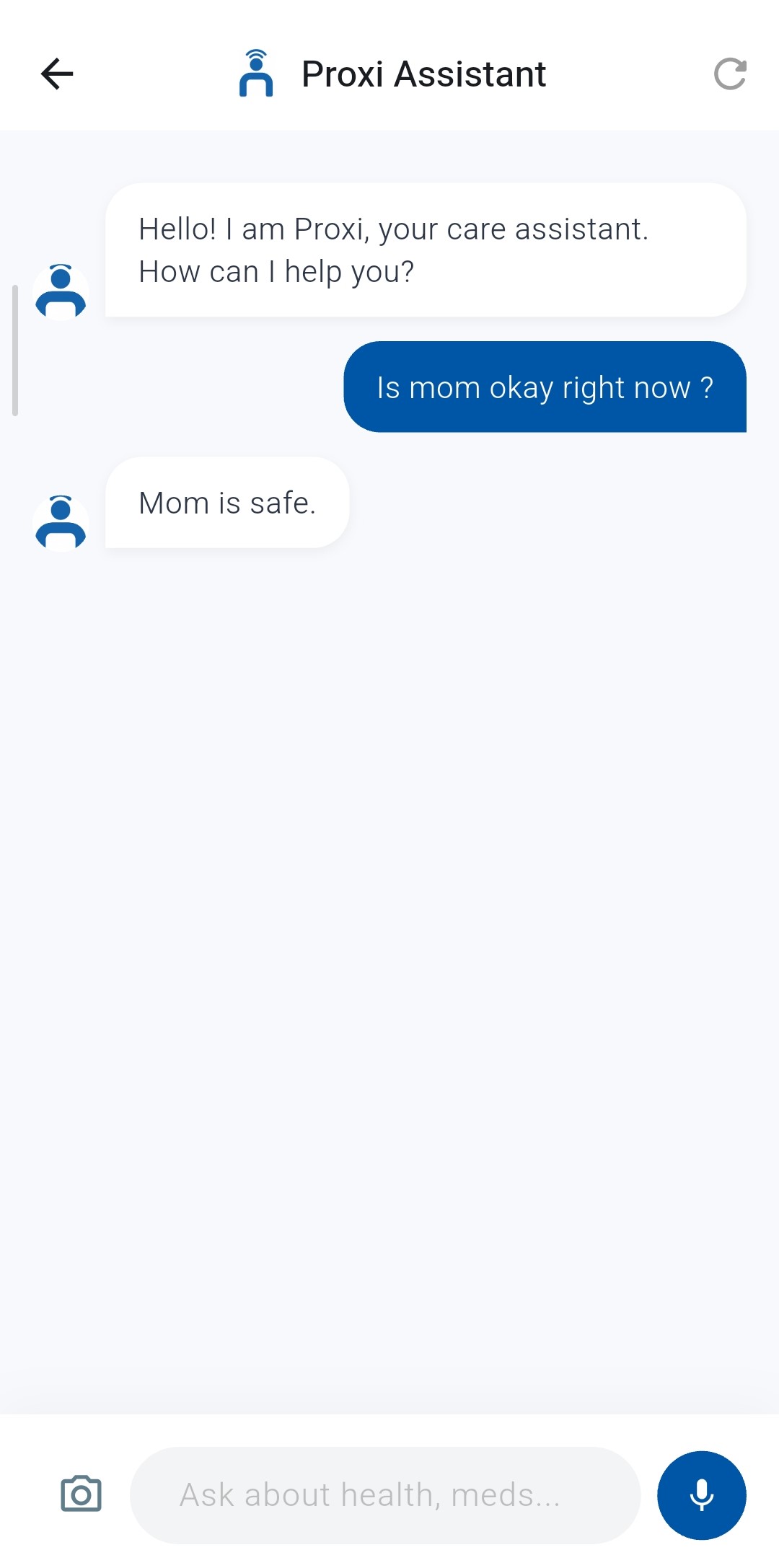Start voice input with the microphone button

click(x=700, y=1494)
